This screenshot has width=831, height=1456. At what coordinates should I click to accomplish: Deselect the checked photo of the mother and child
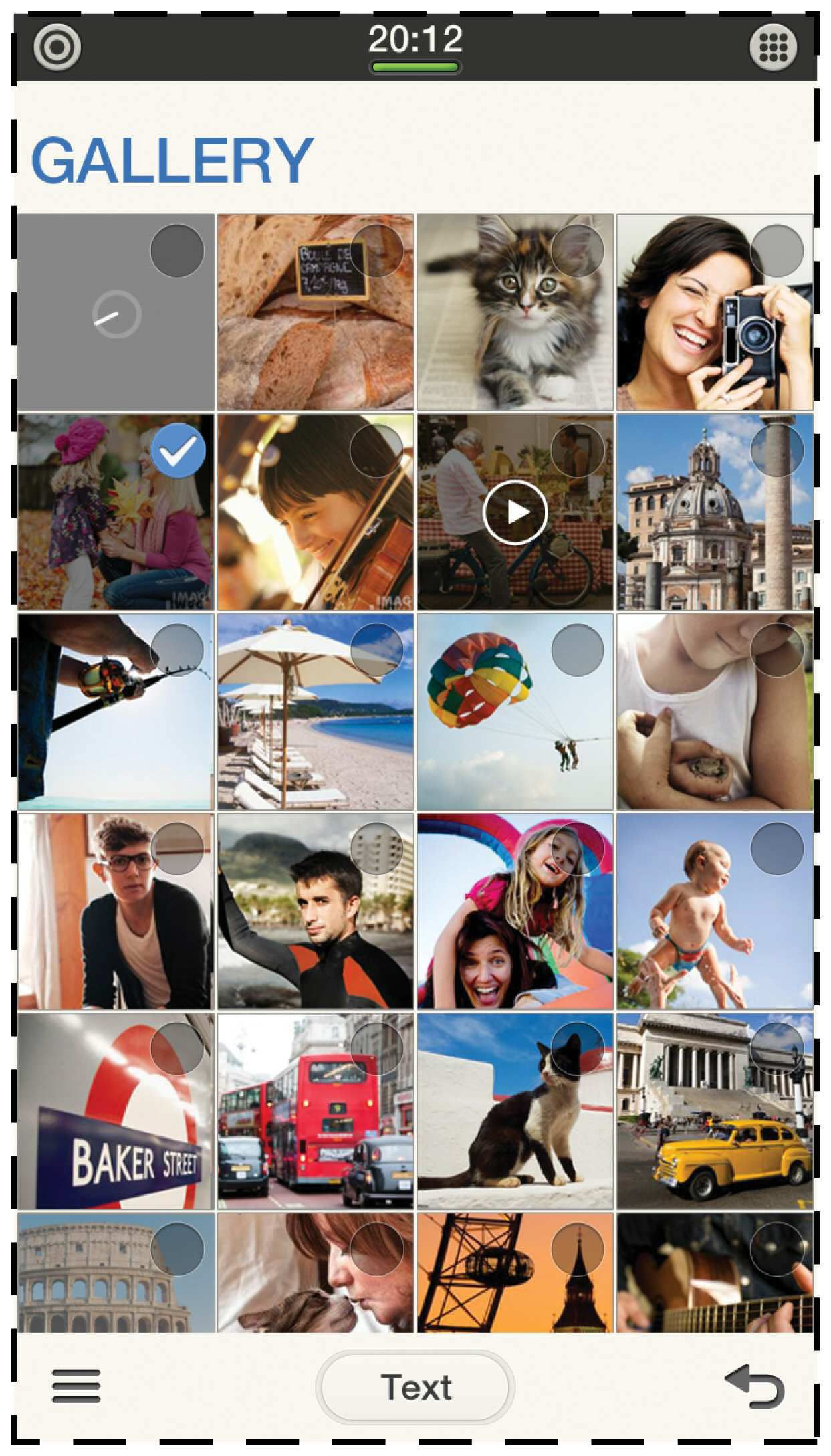(x=177, y=450)
